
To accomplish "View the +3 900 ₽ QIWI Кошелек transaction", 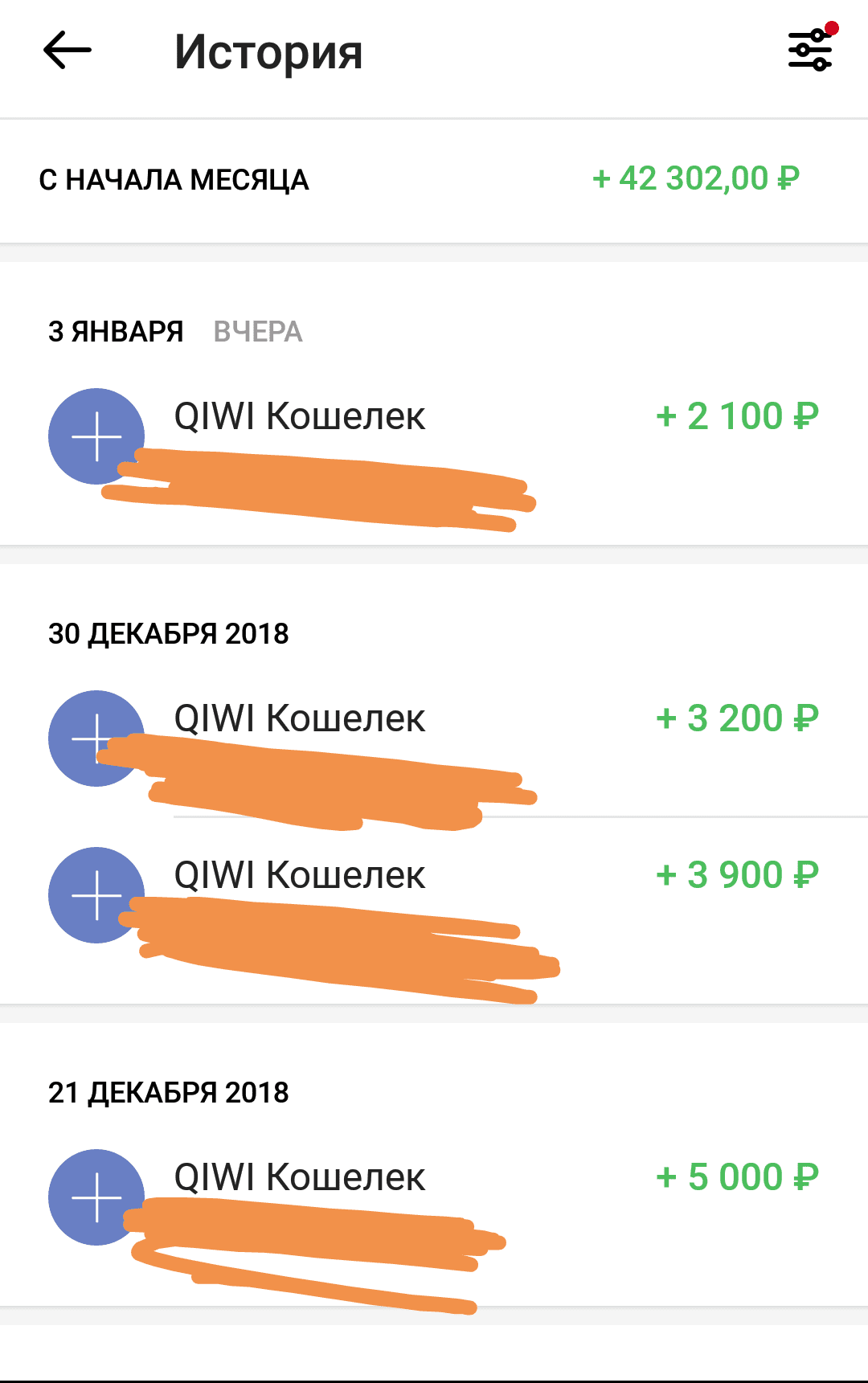I will [x=434, y=896].
